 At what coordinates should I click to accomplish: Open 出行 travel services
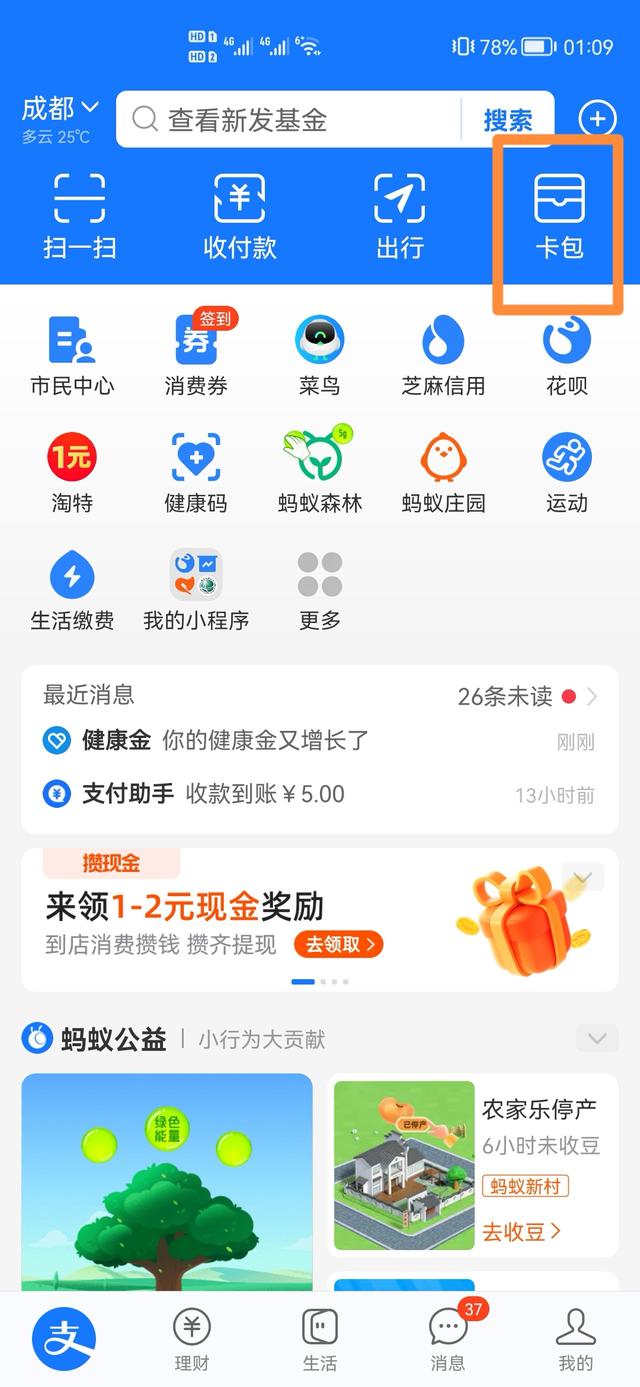coord(400,215)
